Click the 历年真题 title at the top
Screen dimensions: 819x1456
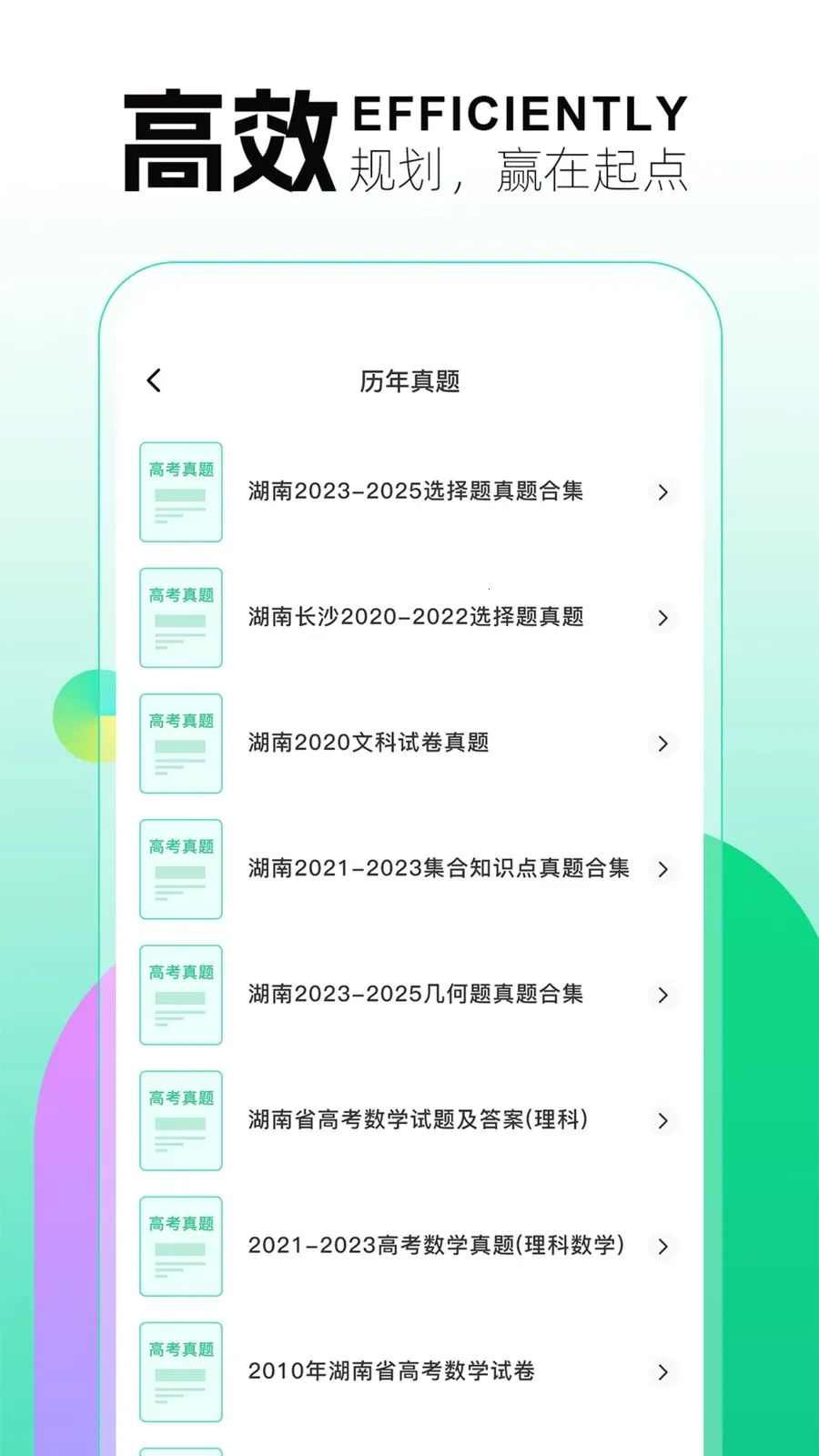409,381
